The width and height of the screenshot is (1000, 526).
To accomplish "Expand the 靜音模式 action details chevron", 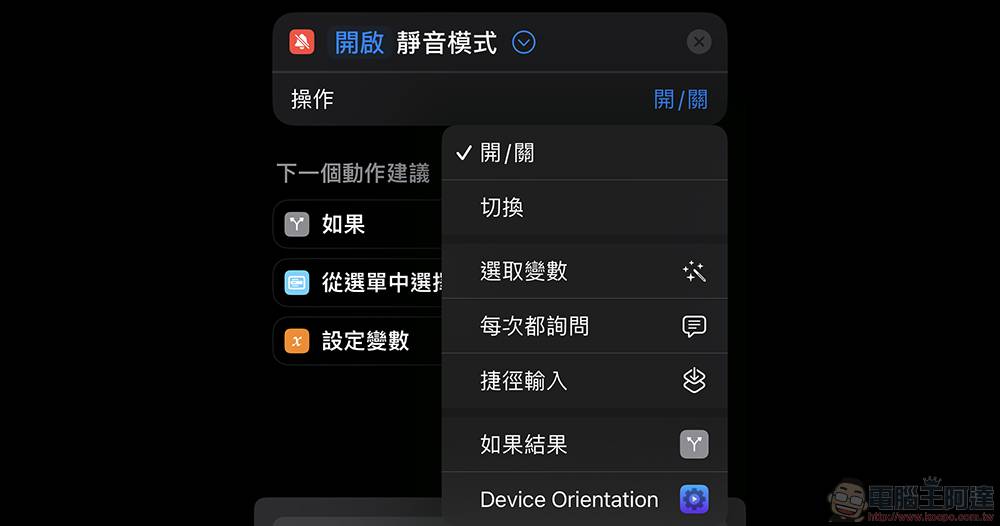I will (524, 43).
